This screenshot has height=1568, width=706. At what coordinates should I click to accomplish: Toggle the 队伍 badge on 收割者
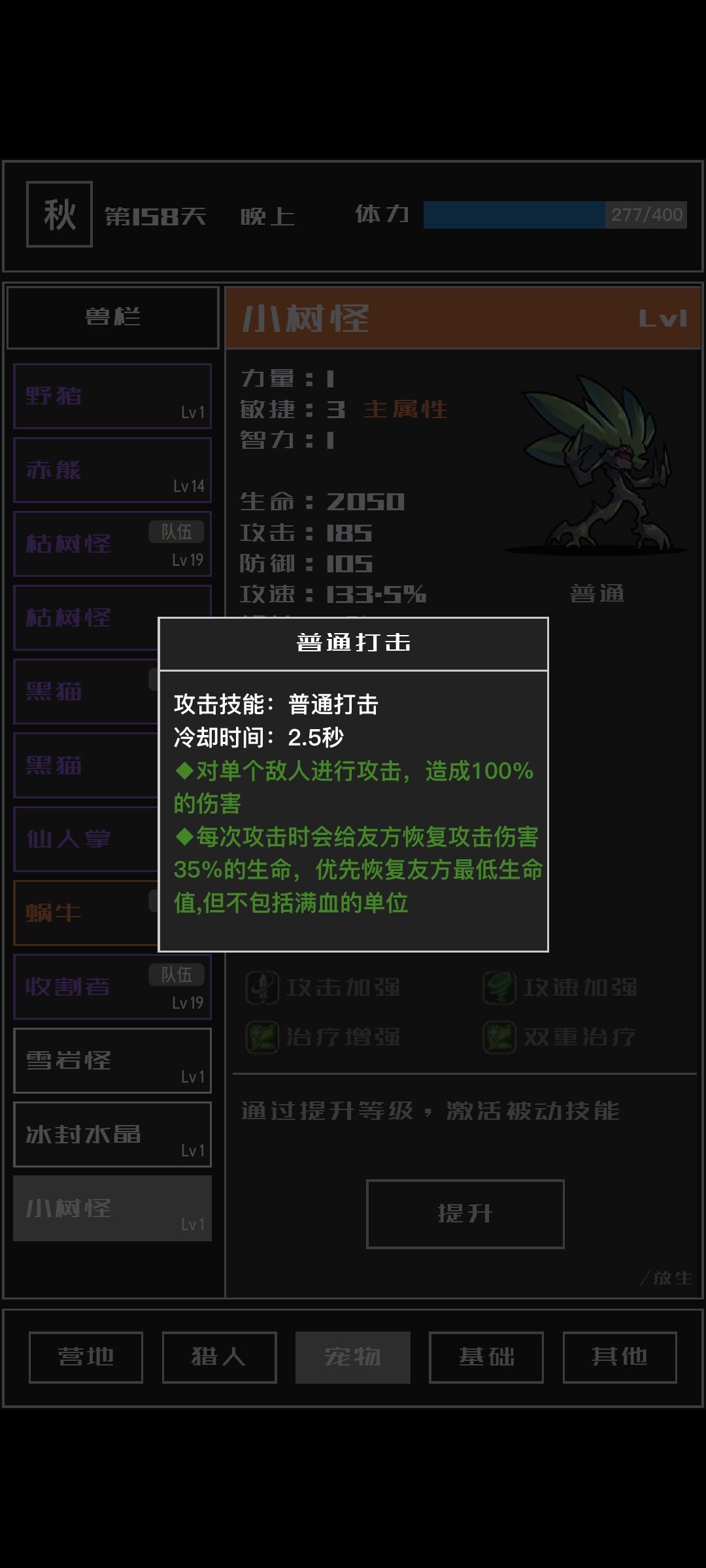[178, 973]
